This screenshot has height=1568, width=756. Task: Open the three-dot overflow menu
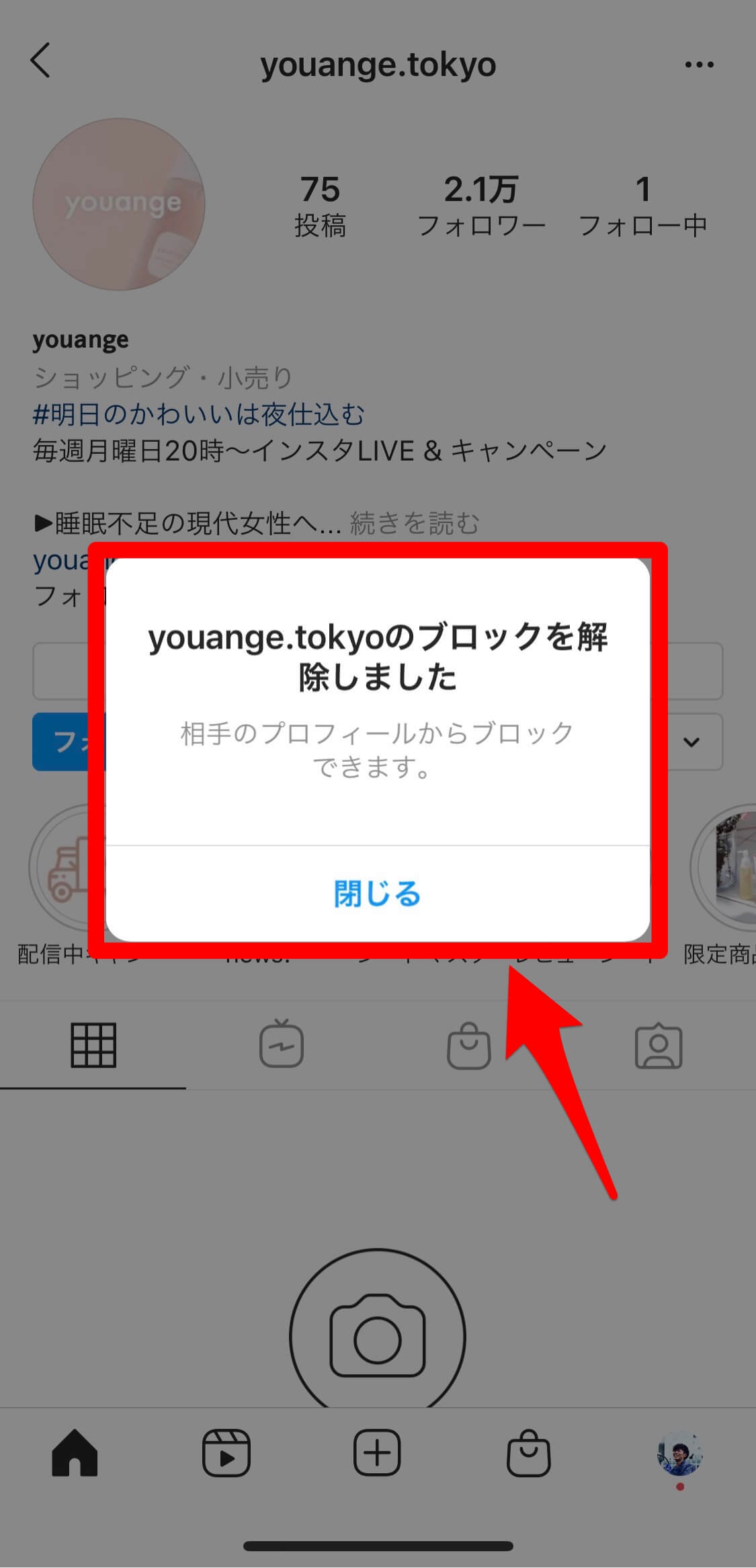pos(699,65)
